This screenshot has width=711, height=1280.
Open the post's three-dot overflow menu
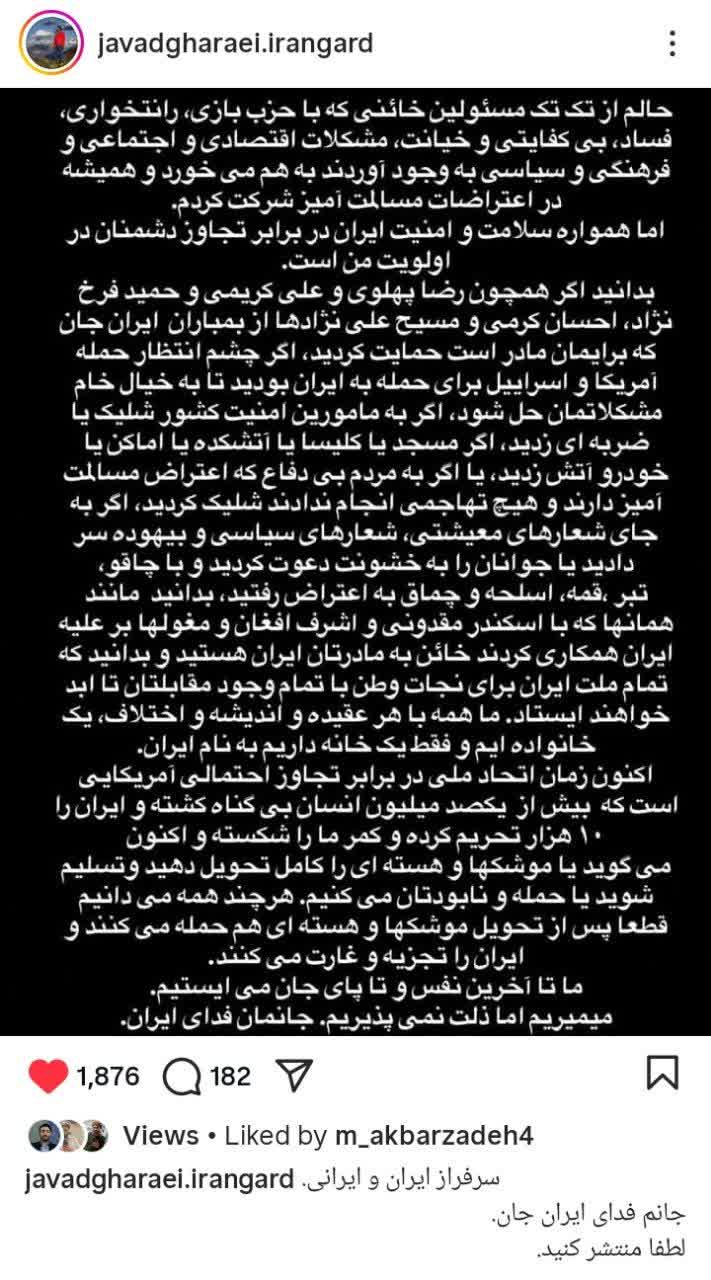(x=673, y=43)
